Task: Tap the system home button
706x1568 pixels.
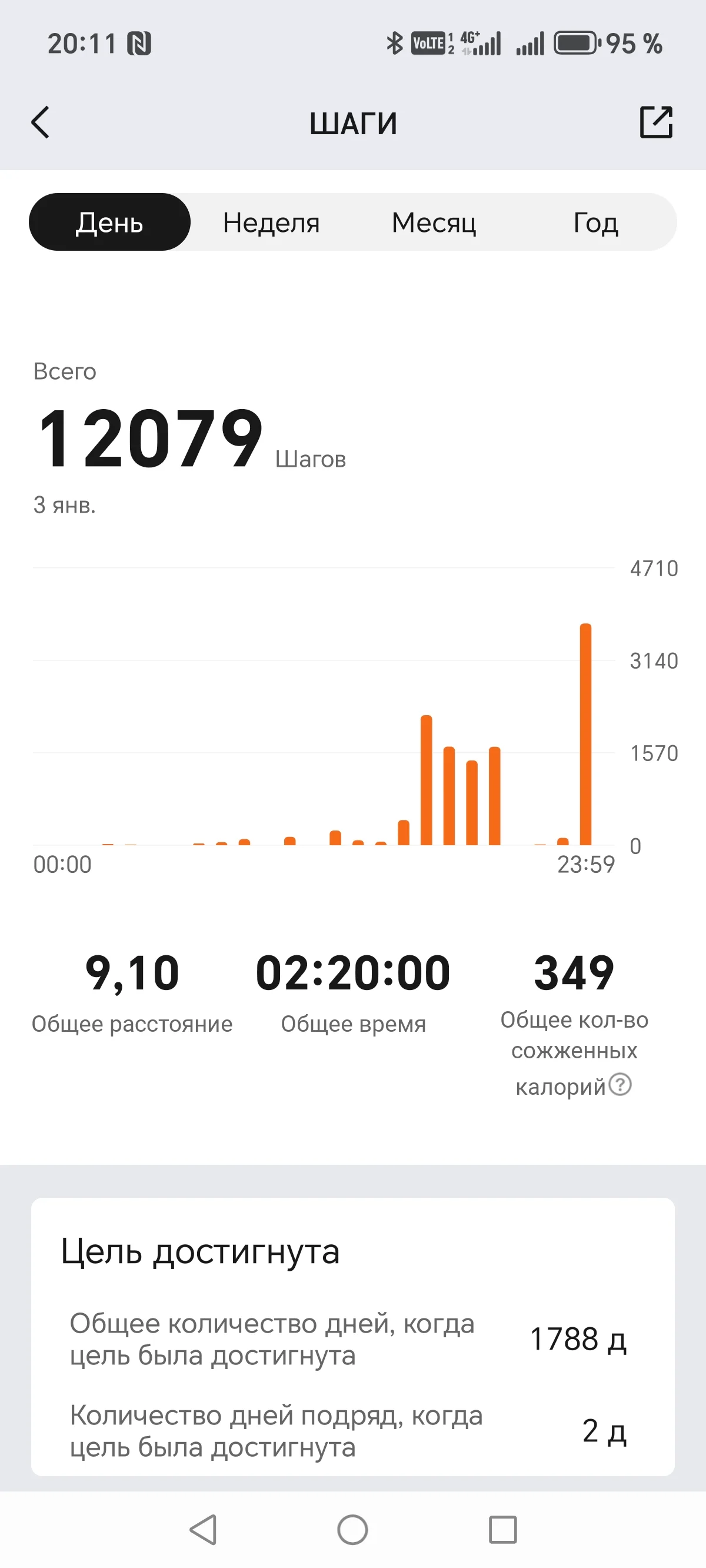Action: tap(352, 1530)
